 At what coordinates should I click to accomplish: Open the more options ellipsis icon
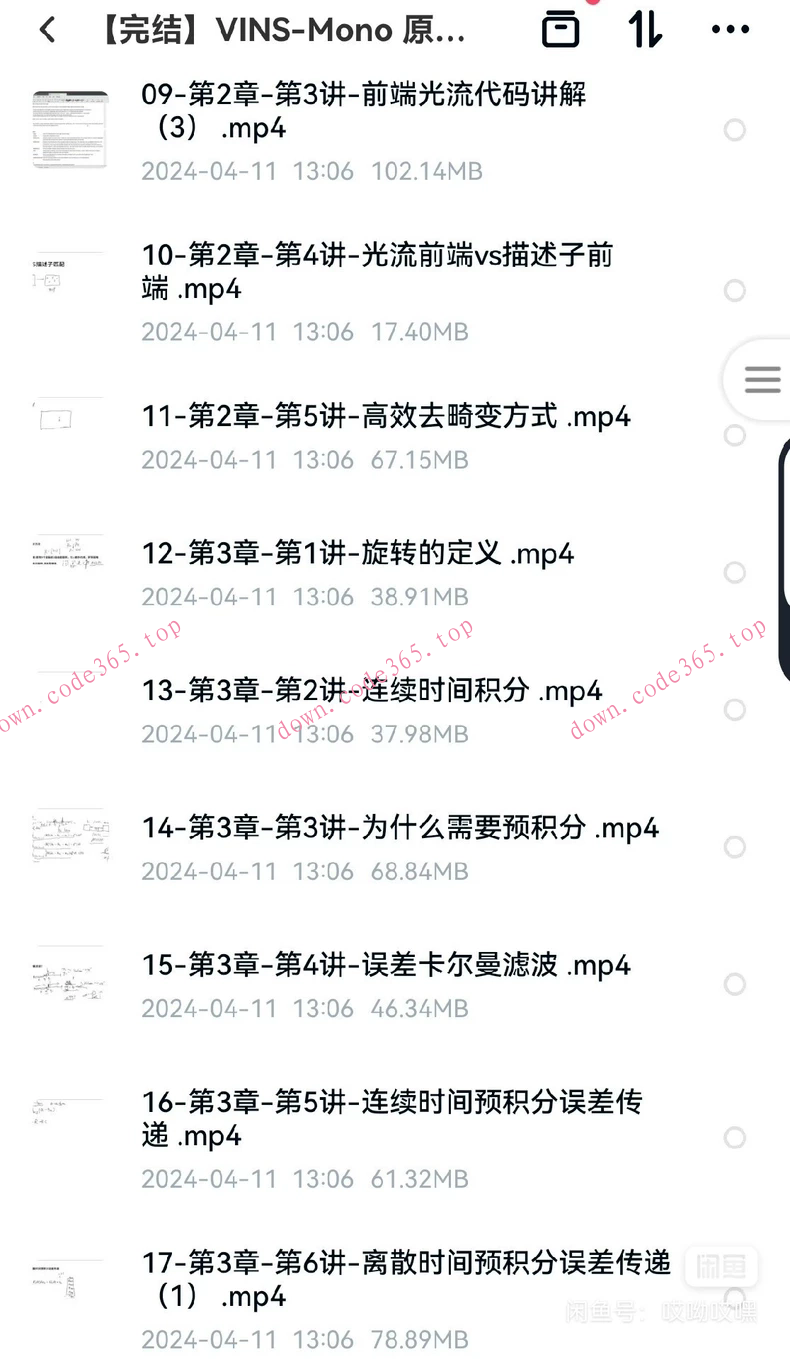click(729, 30)
